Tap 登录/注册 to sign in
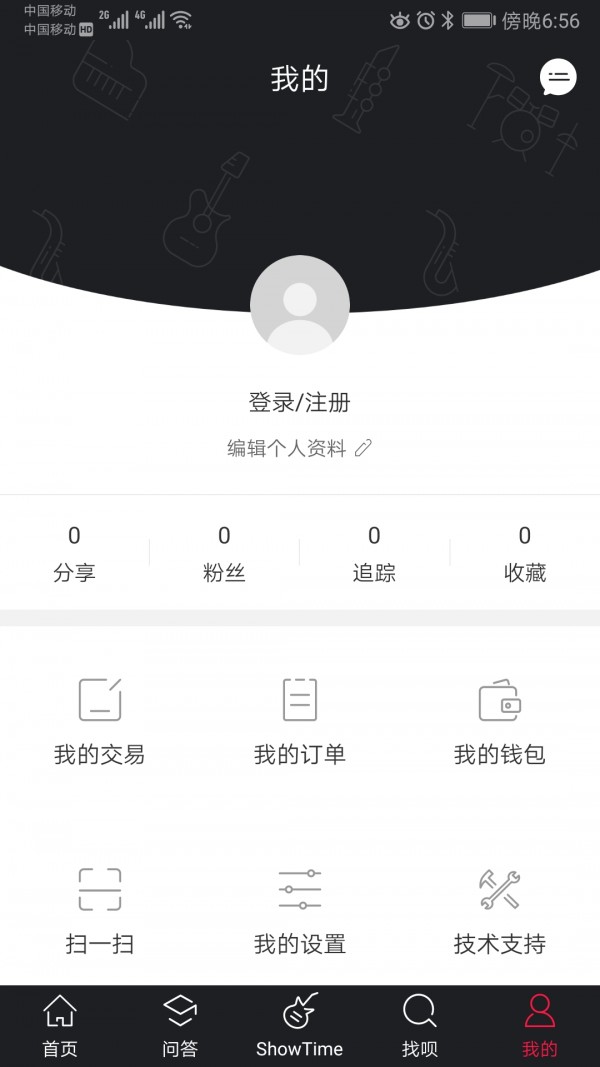600x1067 pixels. pos(300,403)
